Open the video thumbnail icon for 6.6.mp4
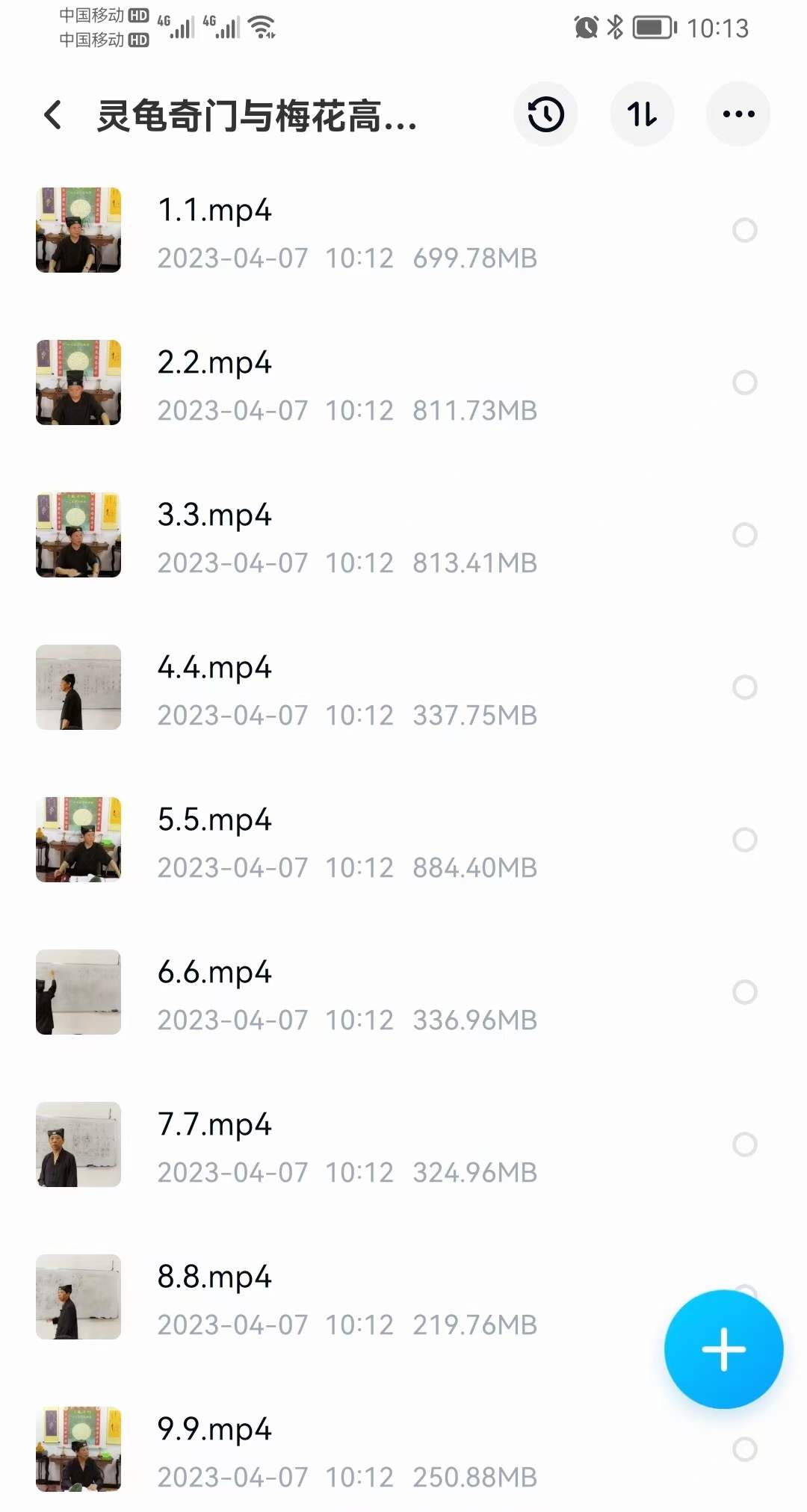 point(78,992)
